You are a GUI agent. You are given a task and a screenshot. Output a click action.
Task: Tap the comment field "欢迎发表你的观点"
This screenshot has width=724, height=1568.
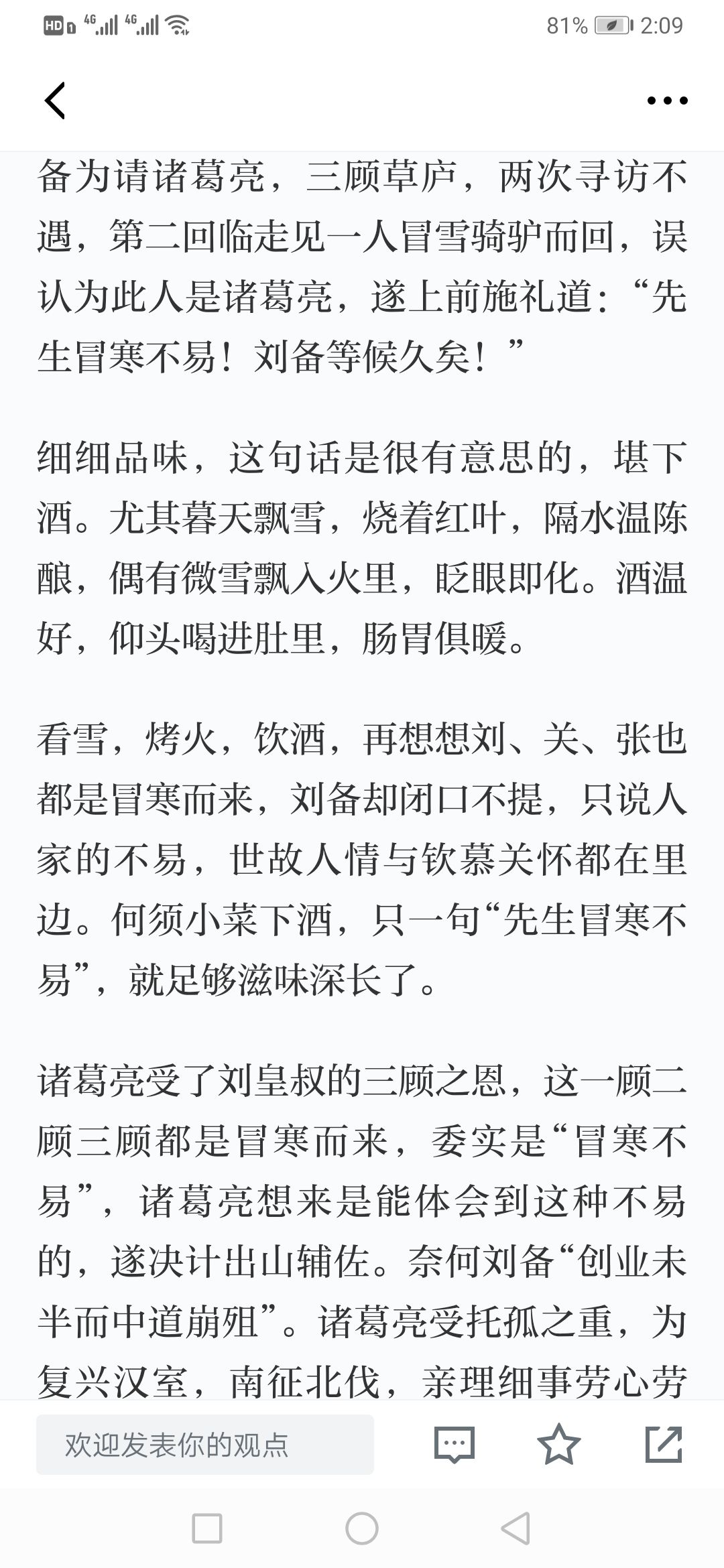pos(205,1445)
